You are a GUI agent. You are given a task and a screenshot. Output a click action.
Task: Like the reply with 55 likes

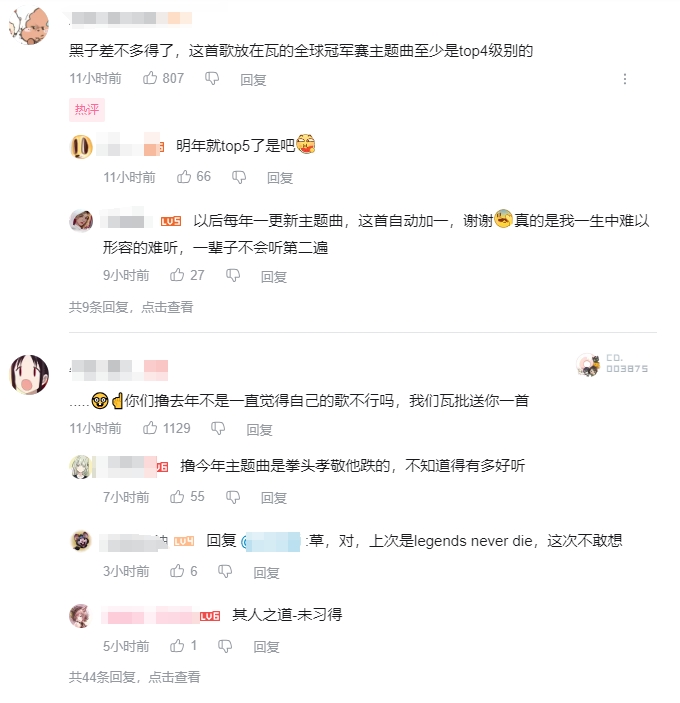(x=178, y=496)
